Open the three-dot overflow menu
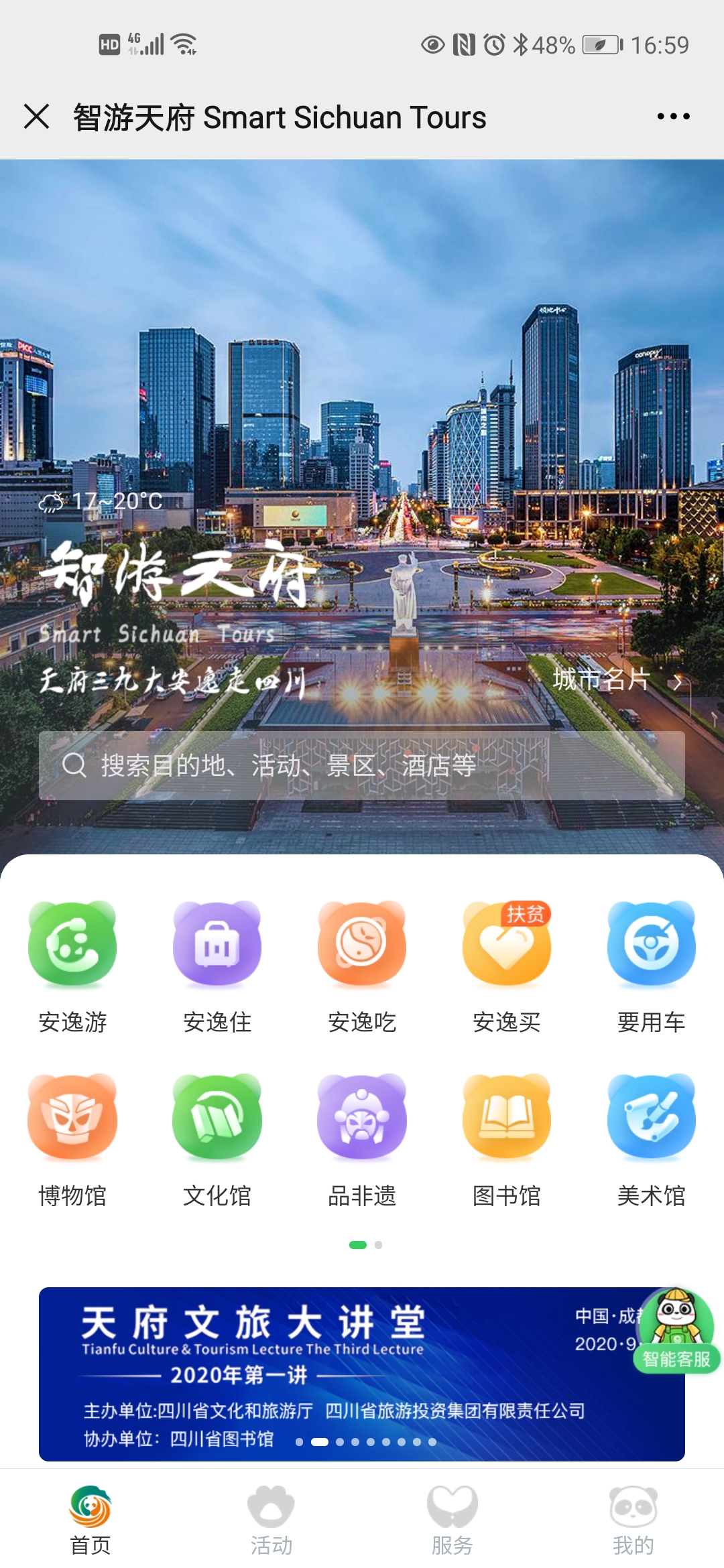The image size is (724, 1568). point(673,117)
